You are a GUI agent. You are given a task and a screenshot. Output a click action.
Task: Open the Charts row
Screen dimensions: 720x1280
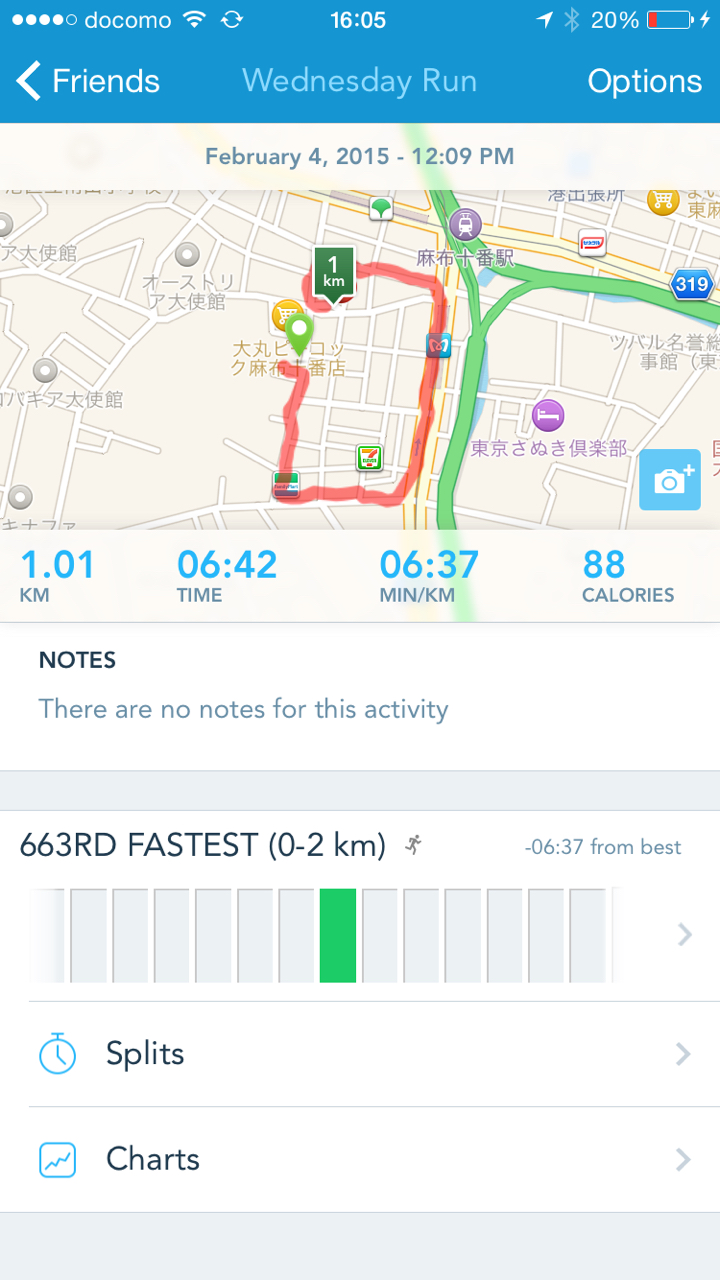360,1160
